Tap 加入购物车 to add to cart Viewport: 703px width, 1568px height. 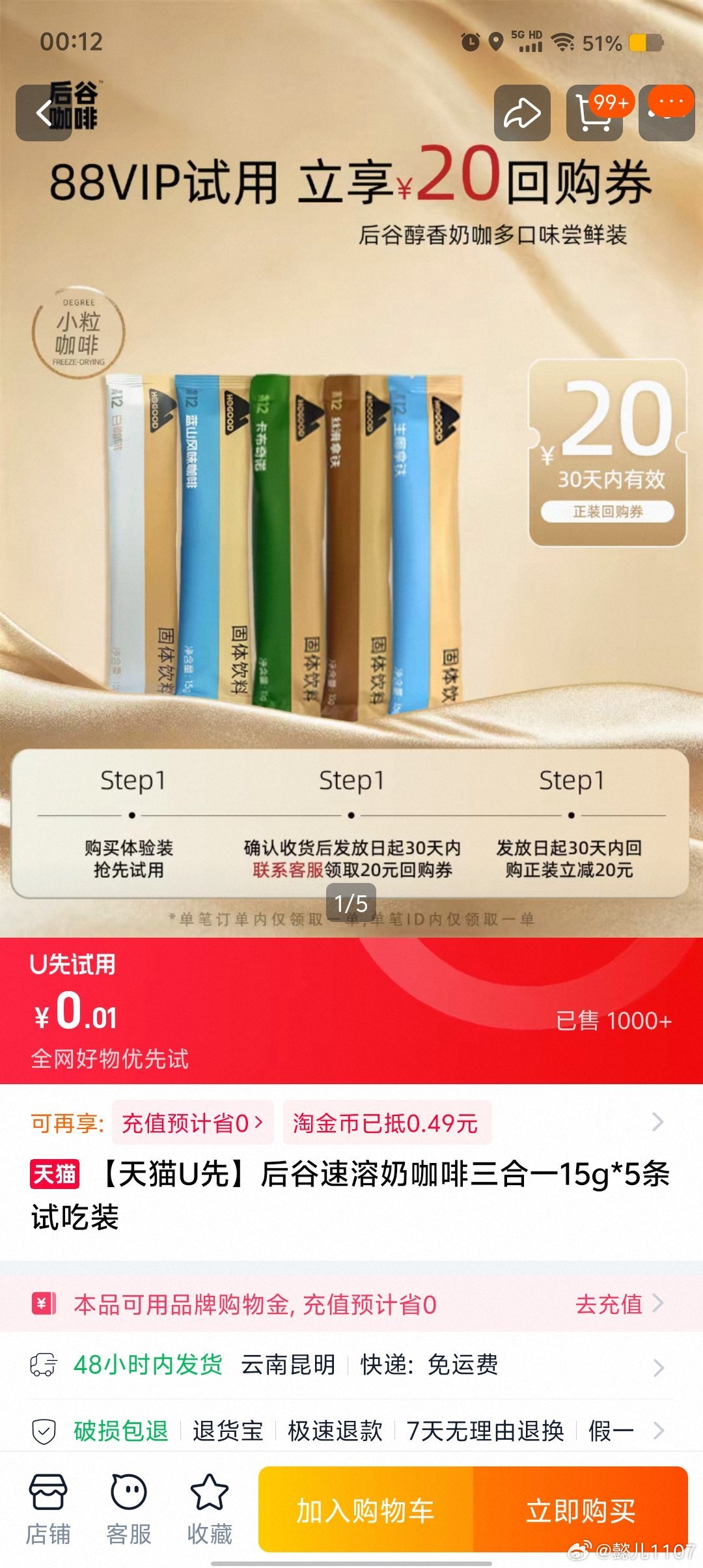pos(366,1511)
